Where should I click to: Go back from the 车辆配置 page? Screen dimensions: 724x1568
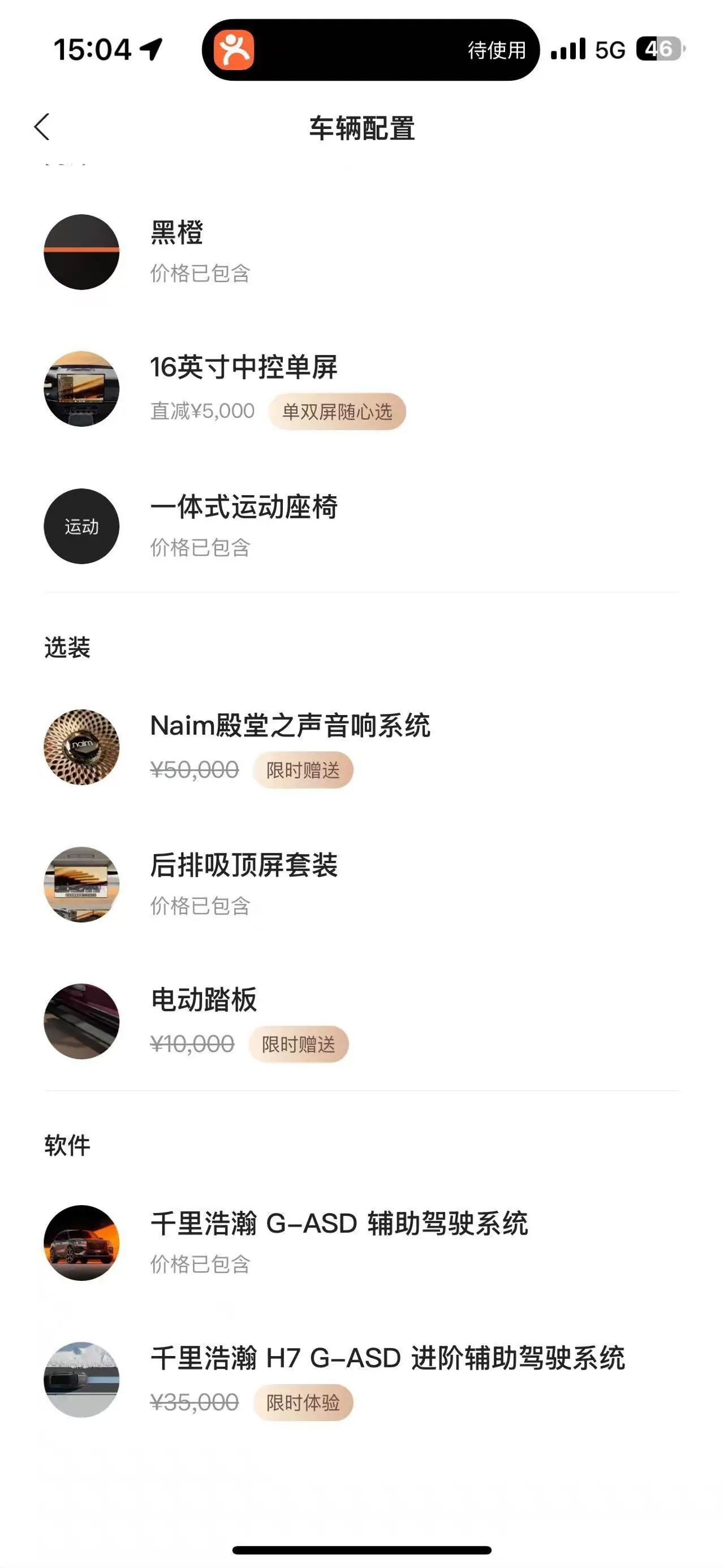(42, 127)
